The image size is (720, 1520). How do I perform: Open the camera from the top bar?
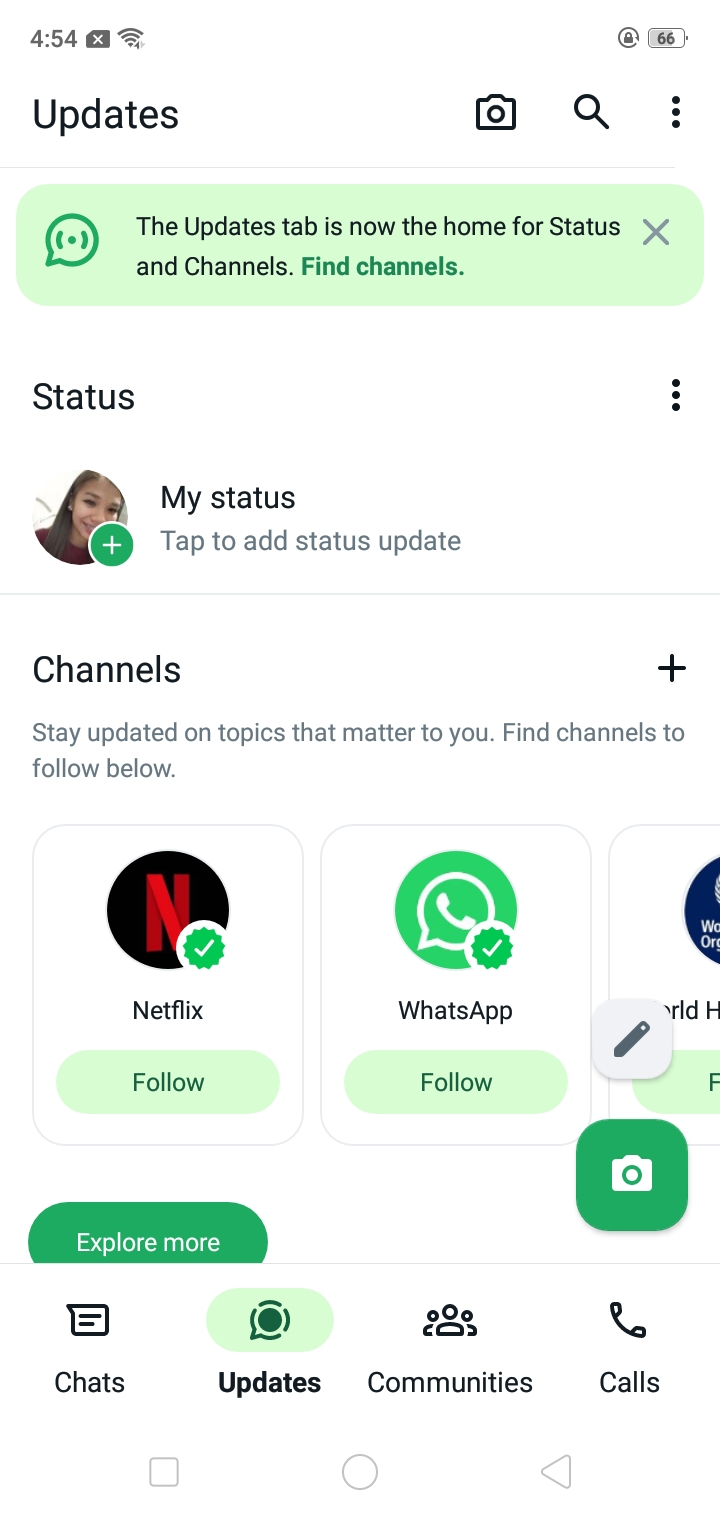[x=496, y=113]
